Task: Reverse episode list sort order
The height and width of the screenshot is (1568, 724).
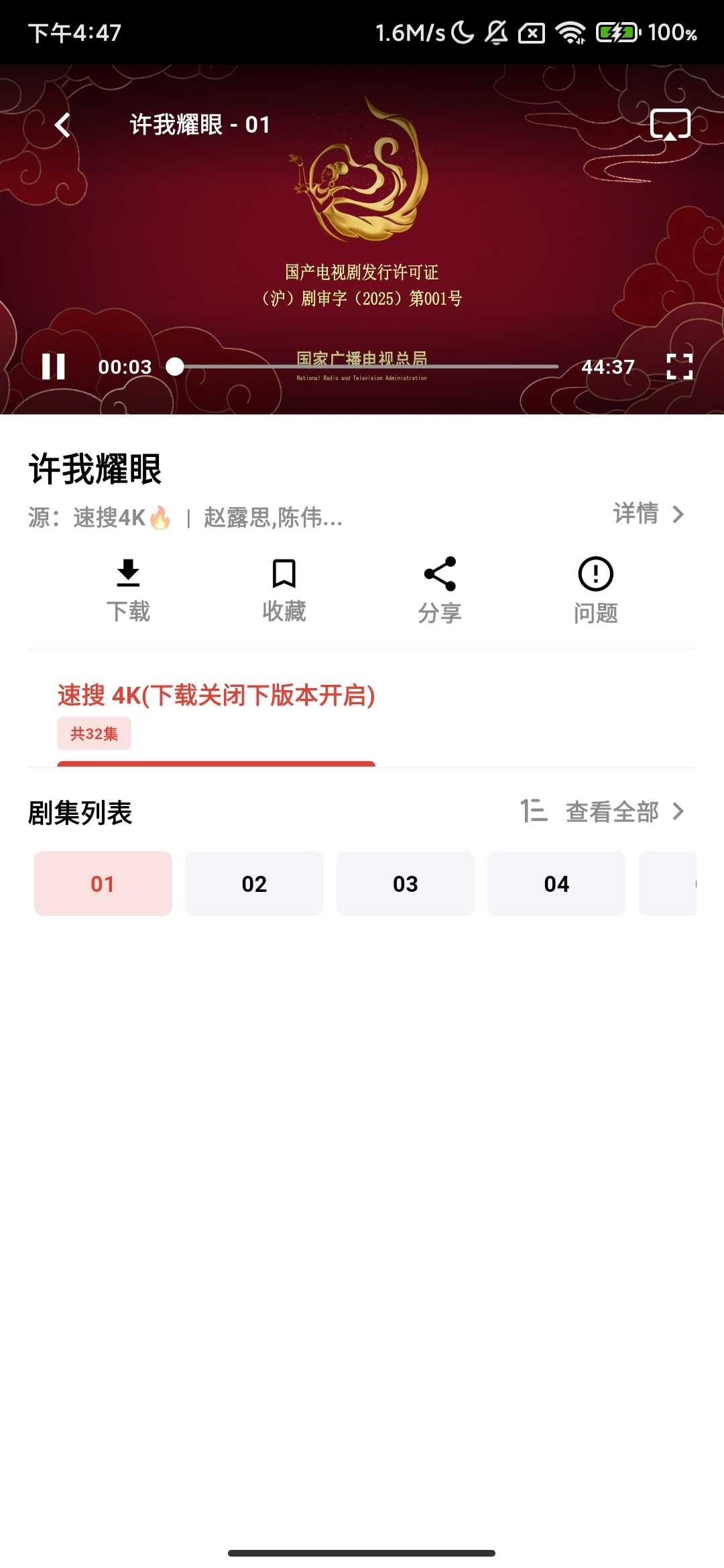Action: [534, 811]
